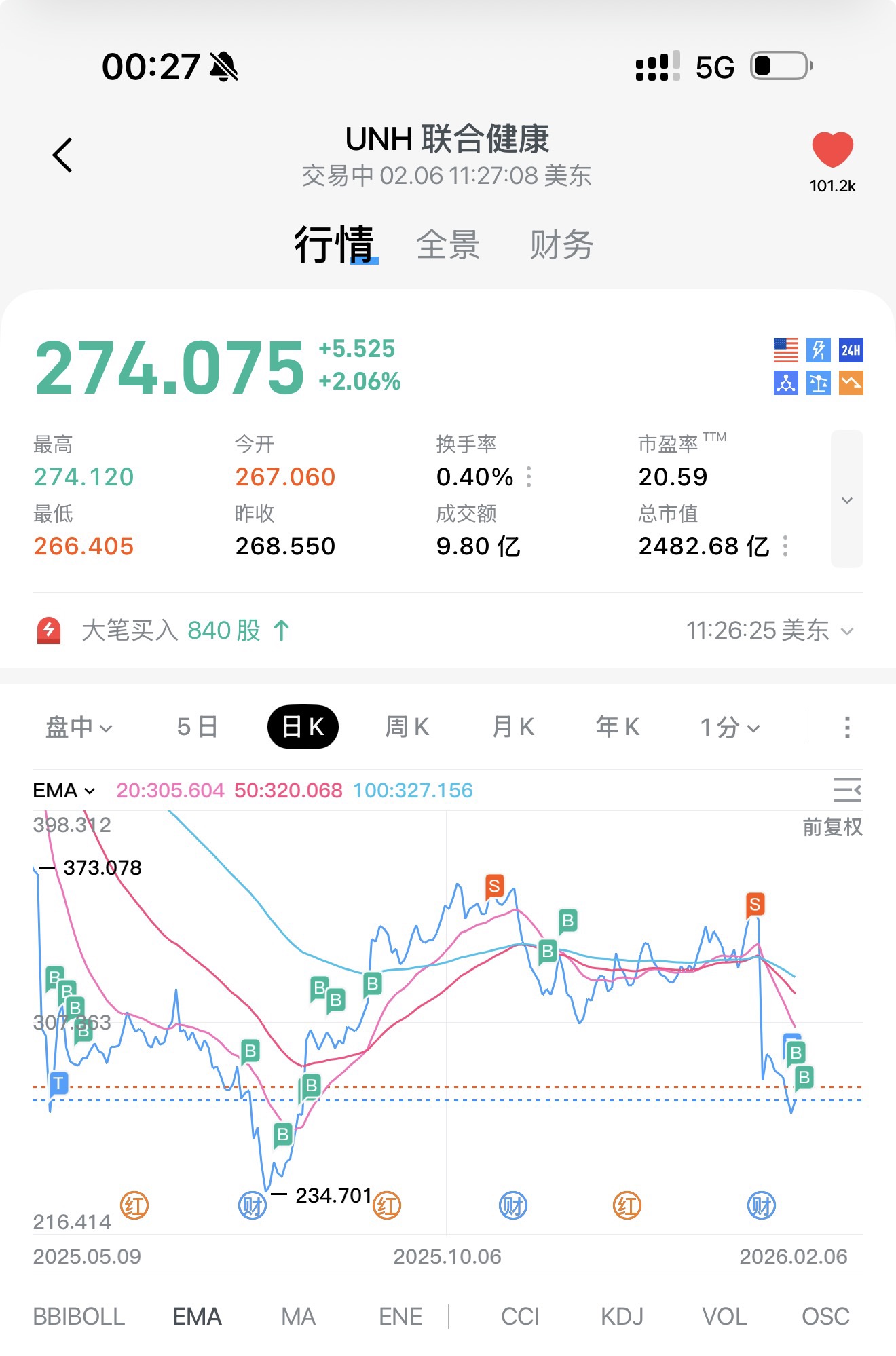Open chart settings icon beside EMA values
896x1356 pixels.
click(x=846, y=791)
